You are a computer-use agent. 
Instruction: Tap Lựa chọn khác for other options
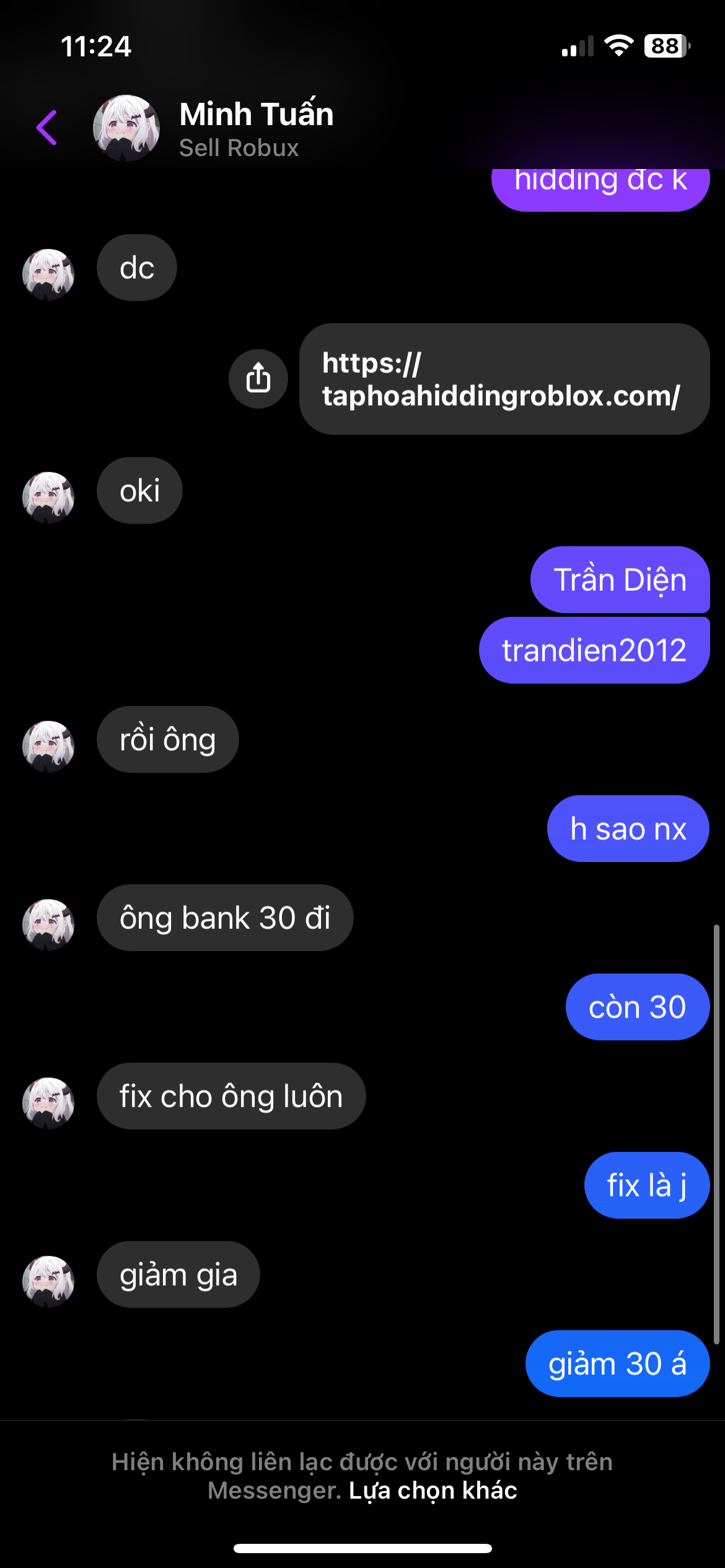tap(433, 1490)
